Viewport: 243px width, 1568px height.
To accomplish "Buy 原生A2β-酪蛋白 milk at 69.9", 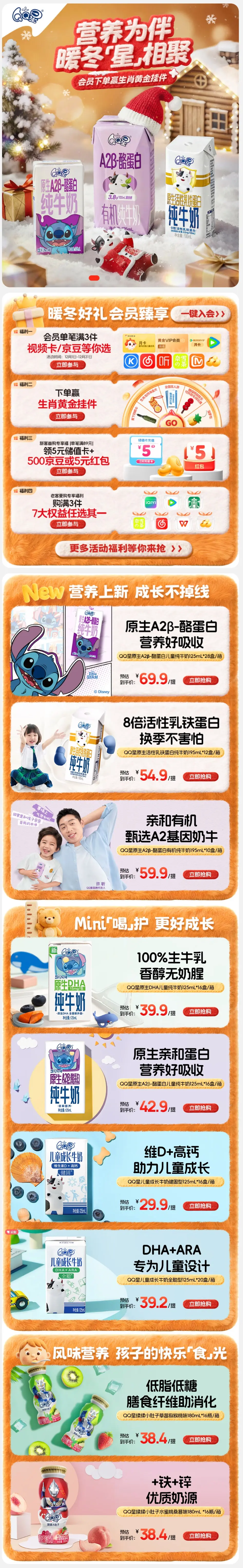I will (200, 680).
